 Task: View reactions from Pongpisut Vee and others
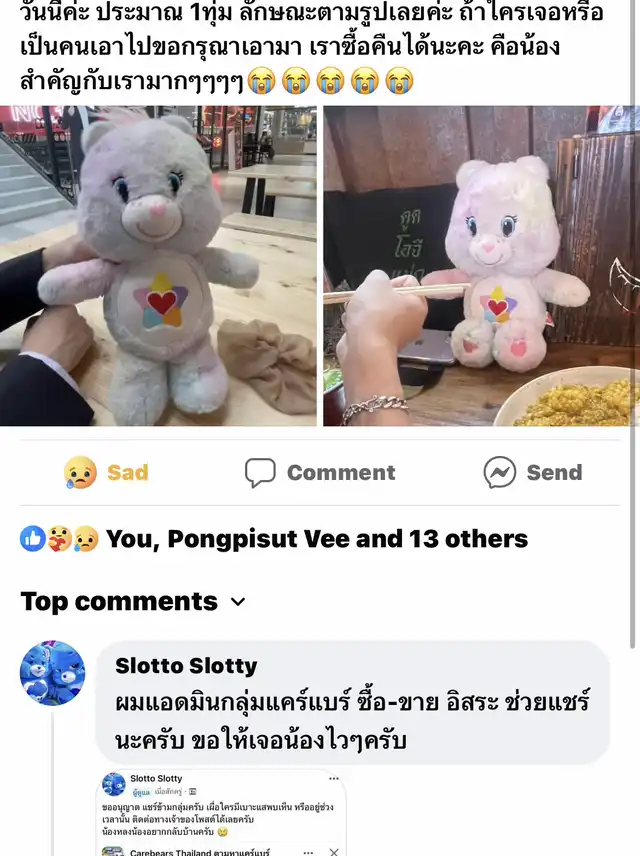click(316, 539)
